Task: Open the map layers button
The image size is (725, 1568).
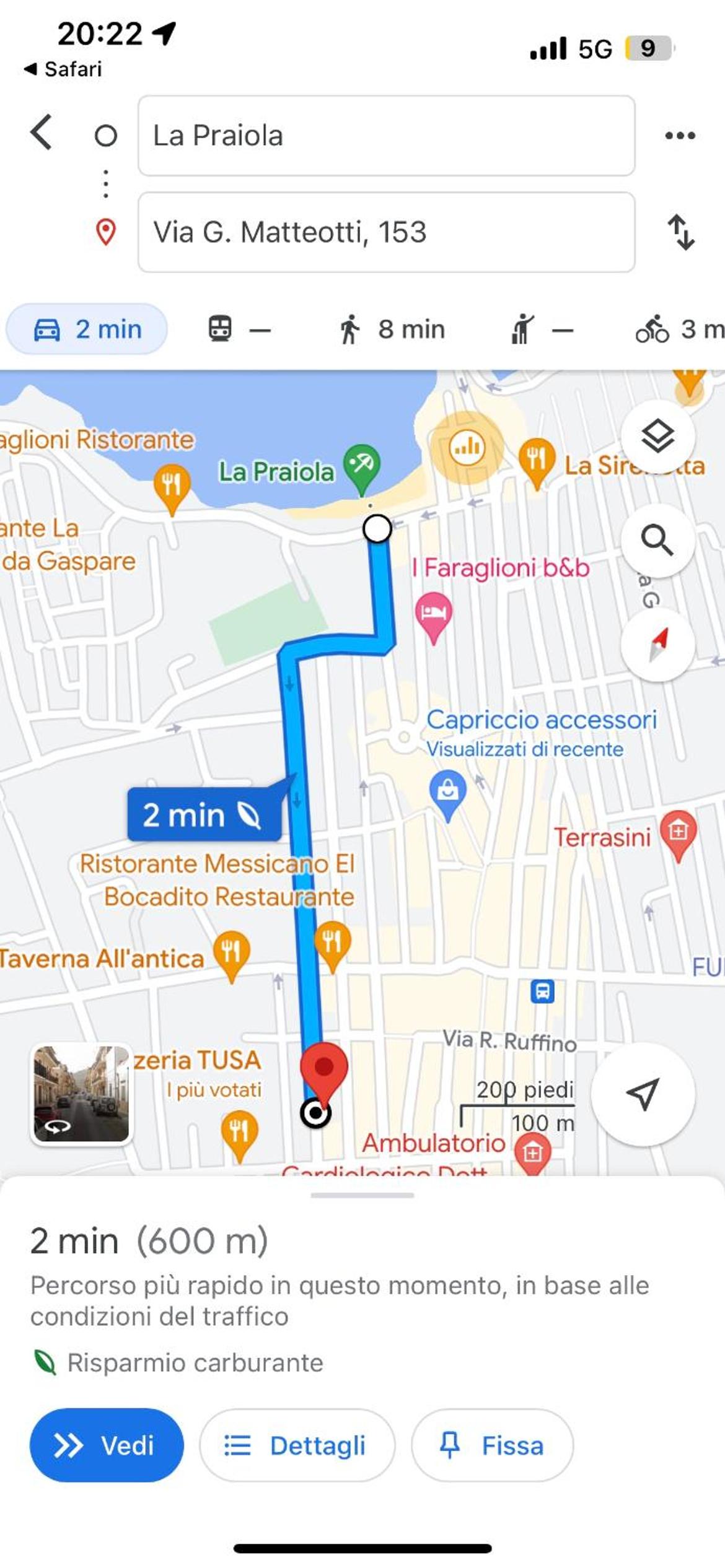Action: [x=657, y=437]
